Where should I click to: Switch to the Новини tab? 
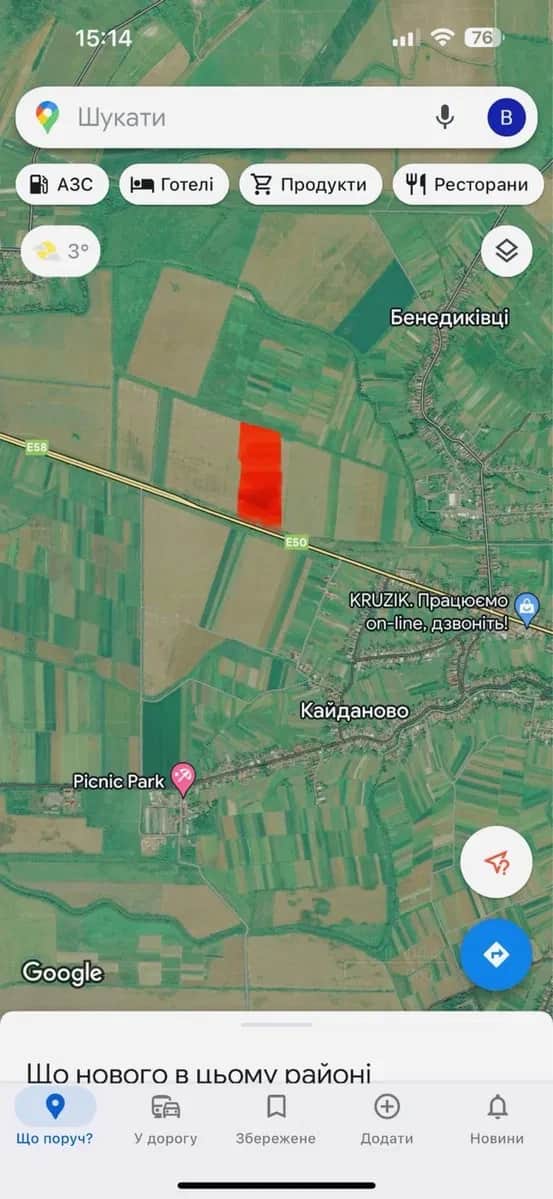(497, 1117)
